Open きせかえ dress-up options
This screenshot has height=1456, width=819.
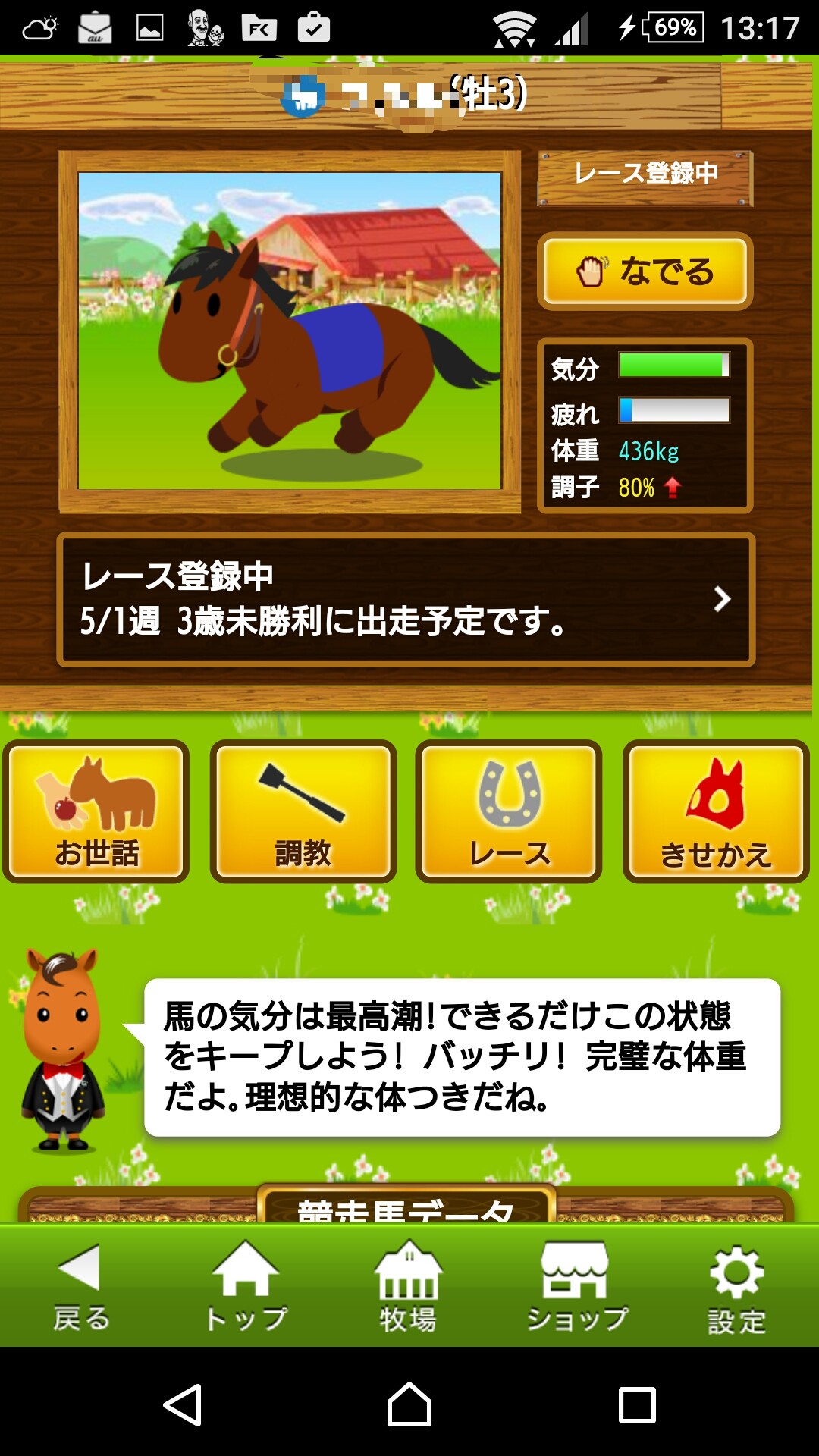[716, 811]
